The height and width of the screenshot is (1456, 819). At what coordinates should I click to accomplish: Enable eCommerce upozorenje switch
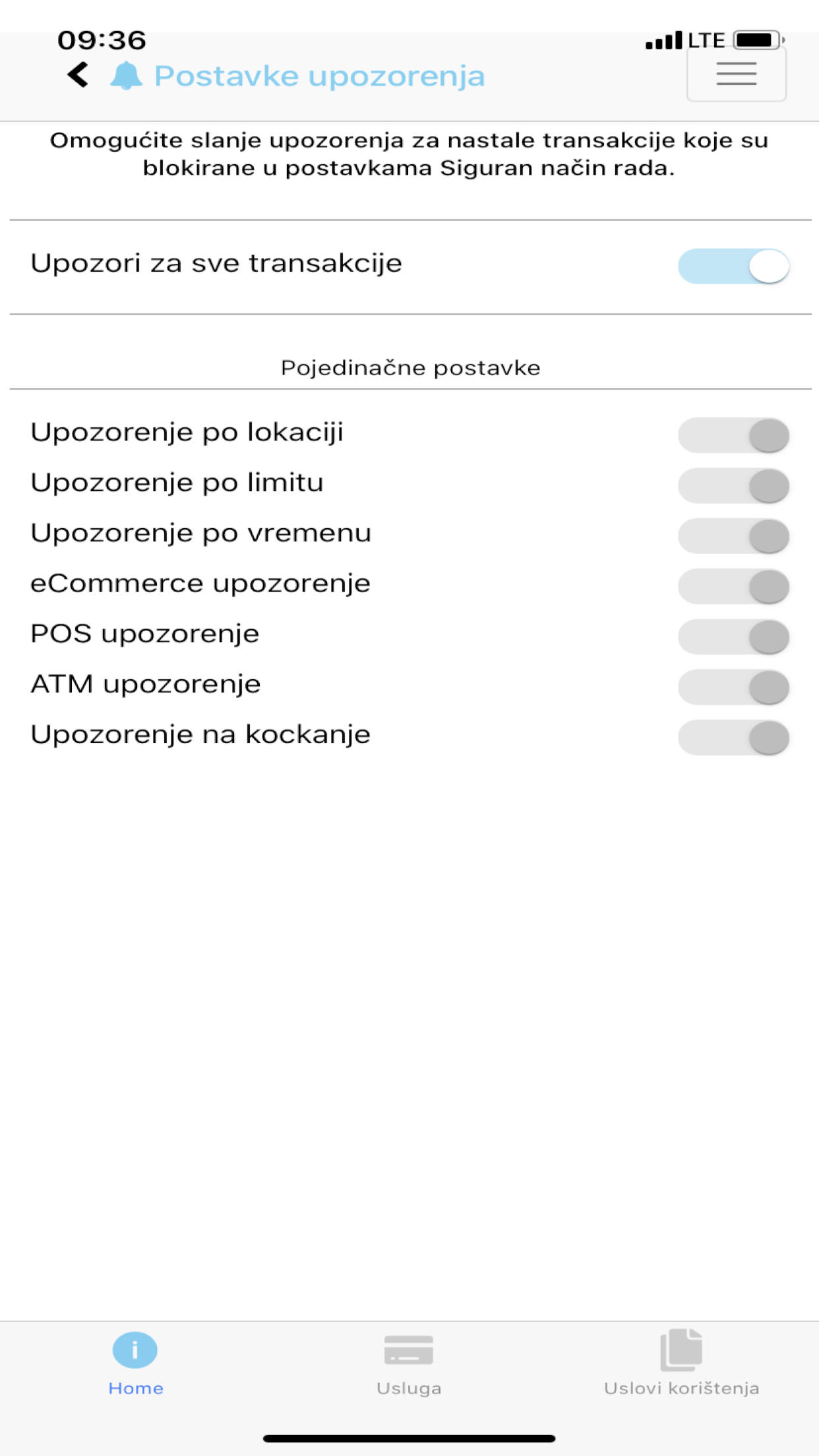point(733,586)
